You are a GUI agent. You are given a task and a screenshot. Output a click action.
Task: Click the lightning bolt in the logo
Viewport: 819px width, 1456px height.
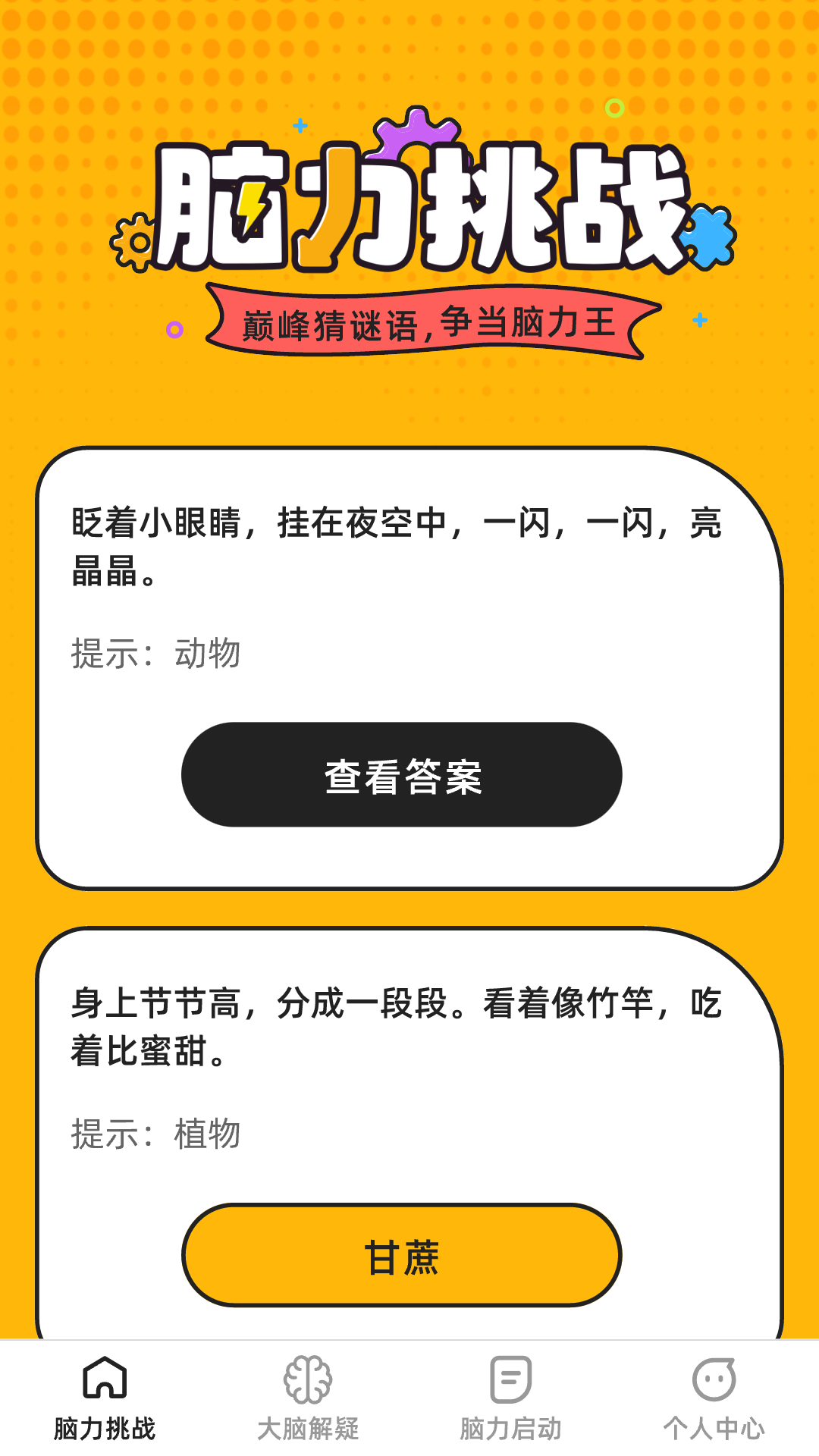point(250,213)
